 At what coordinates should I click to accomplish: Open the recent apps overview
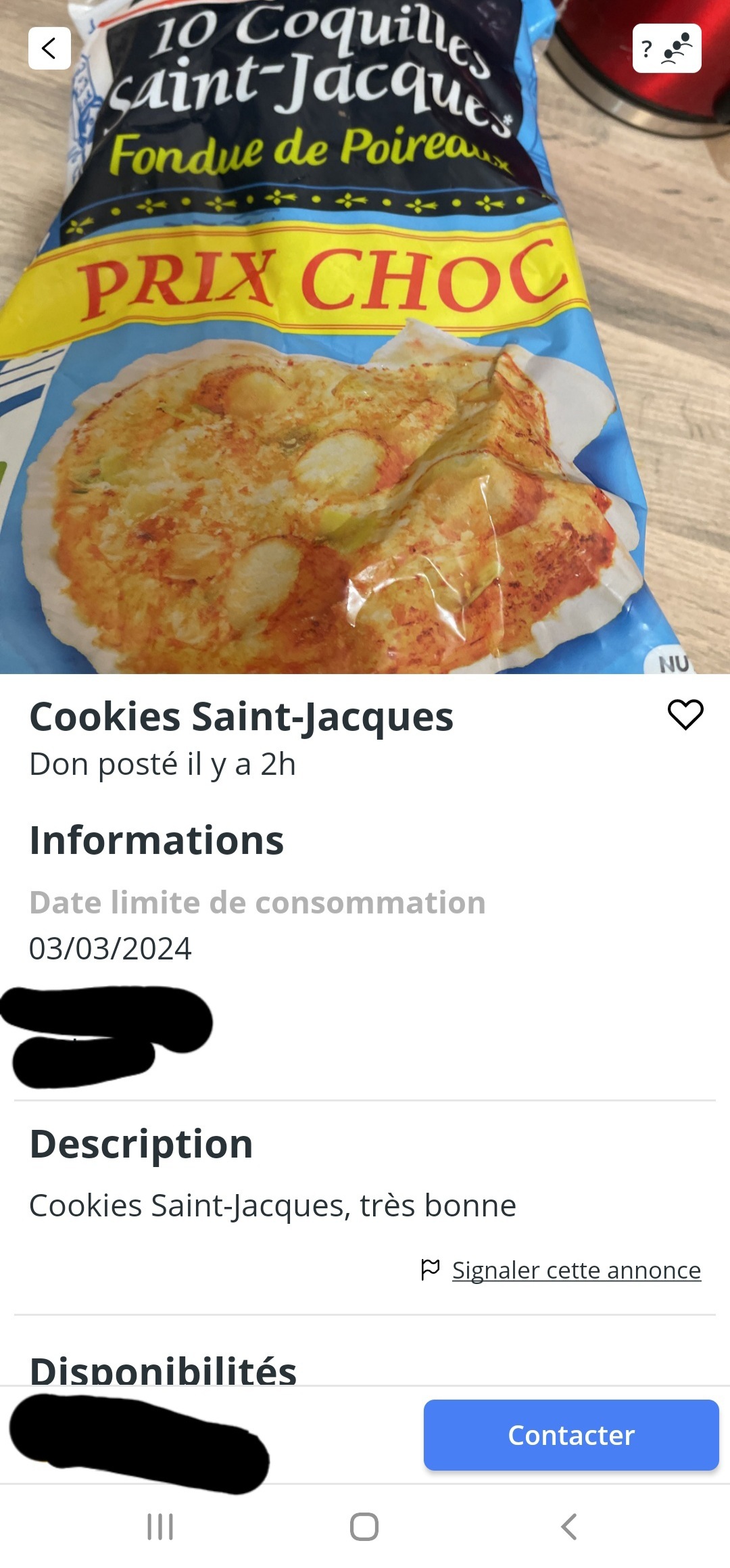pyautogui.click(x=160, y=1527)
